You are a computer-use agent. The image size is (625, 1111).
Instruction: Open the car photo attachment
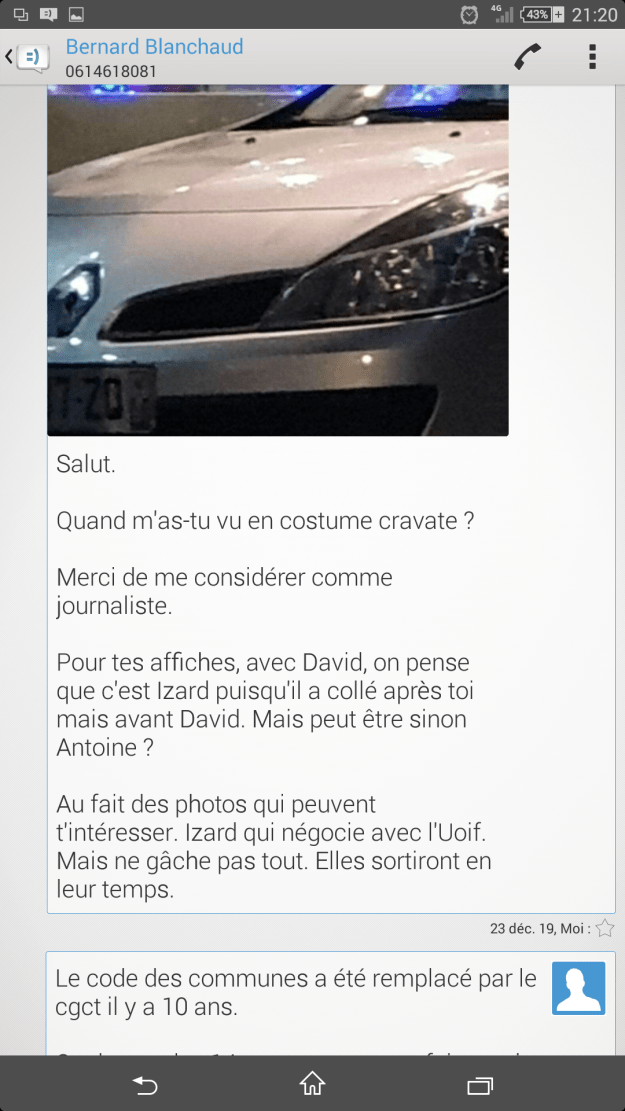(278, 260)
